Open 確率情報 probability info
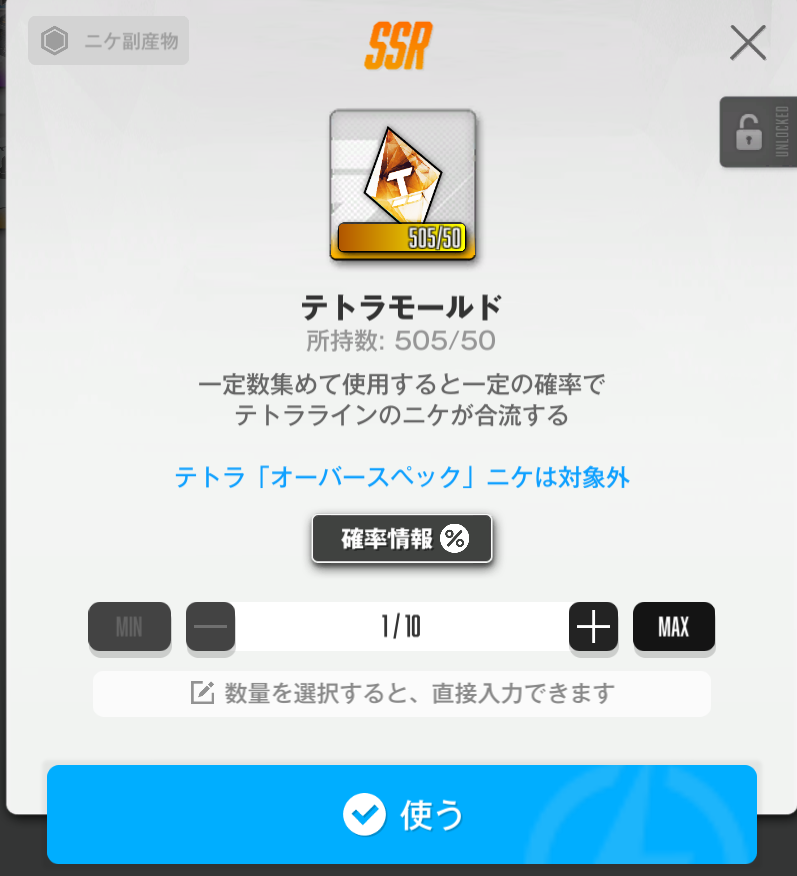The height and width of the screenshot is (876, 797). pyautogui.click(x=402, y=539)
